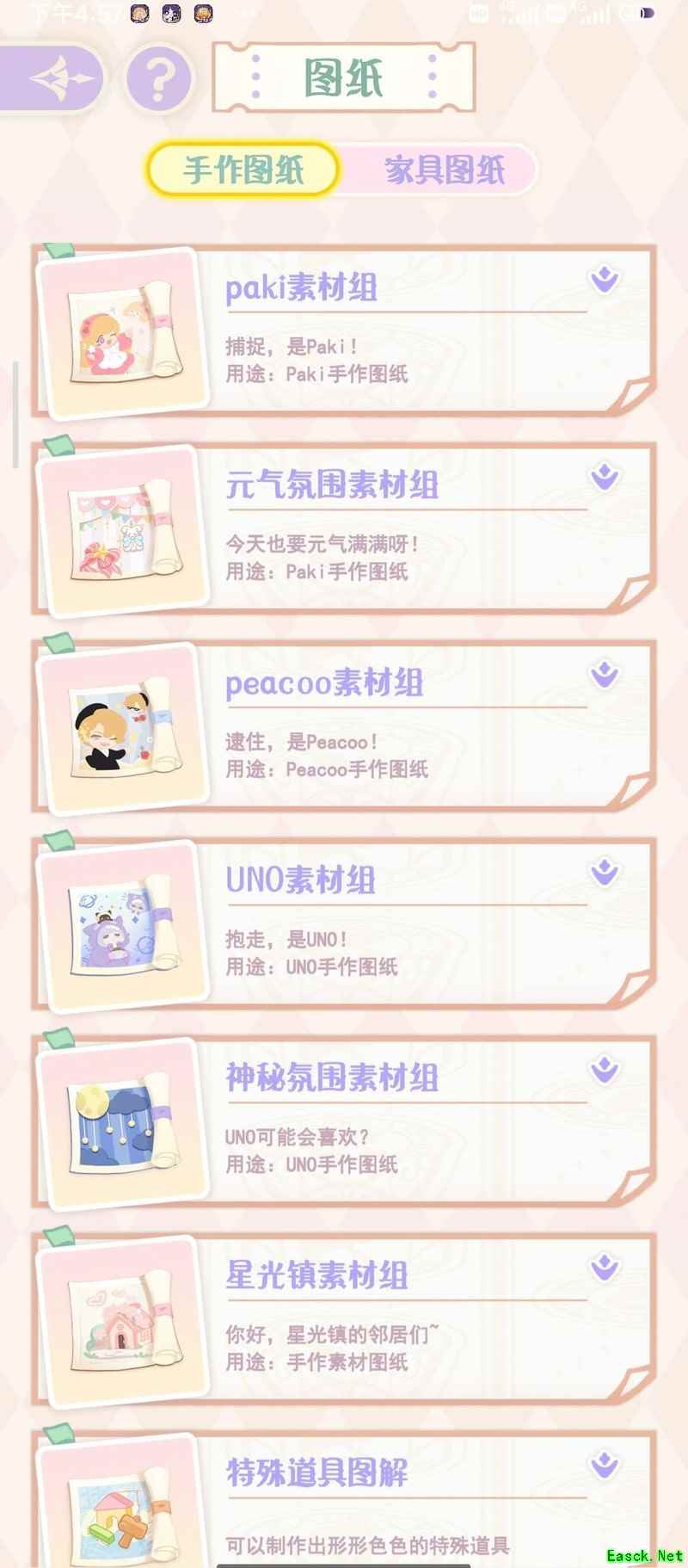Image resolution: width=688 pixels, height=1568 pixels.
Task: Open the question mark help button
Action: [158, 79]
